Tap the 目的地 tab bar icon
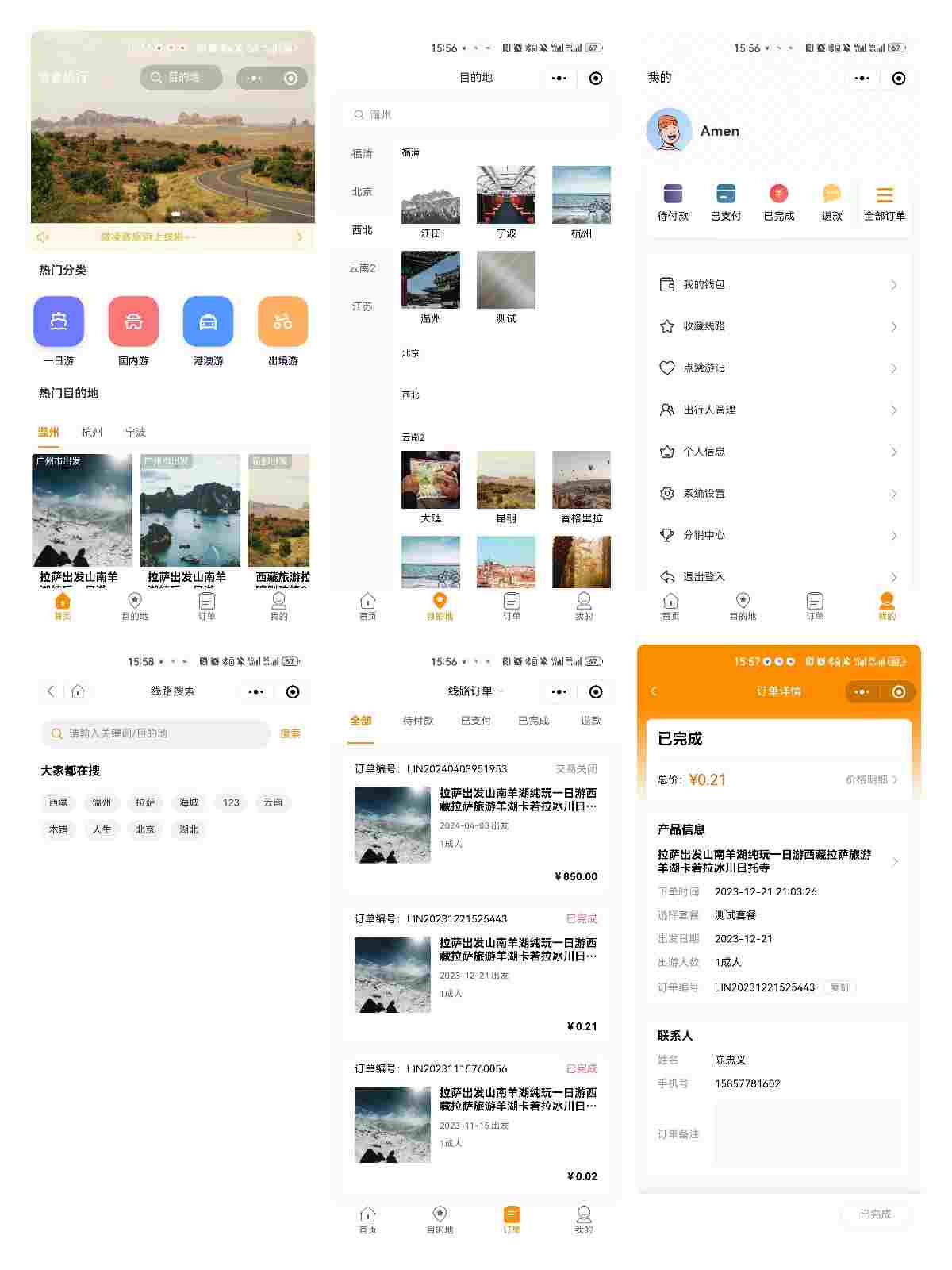Screen dimensions: 952x1270 440,606
